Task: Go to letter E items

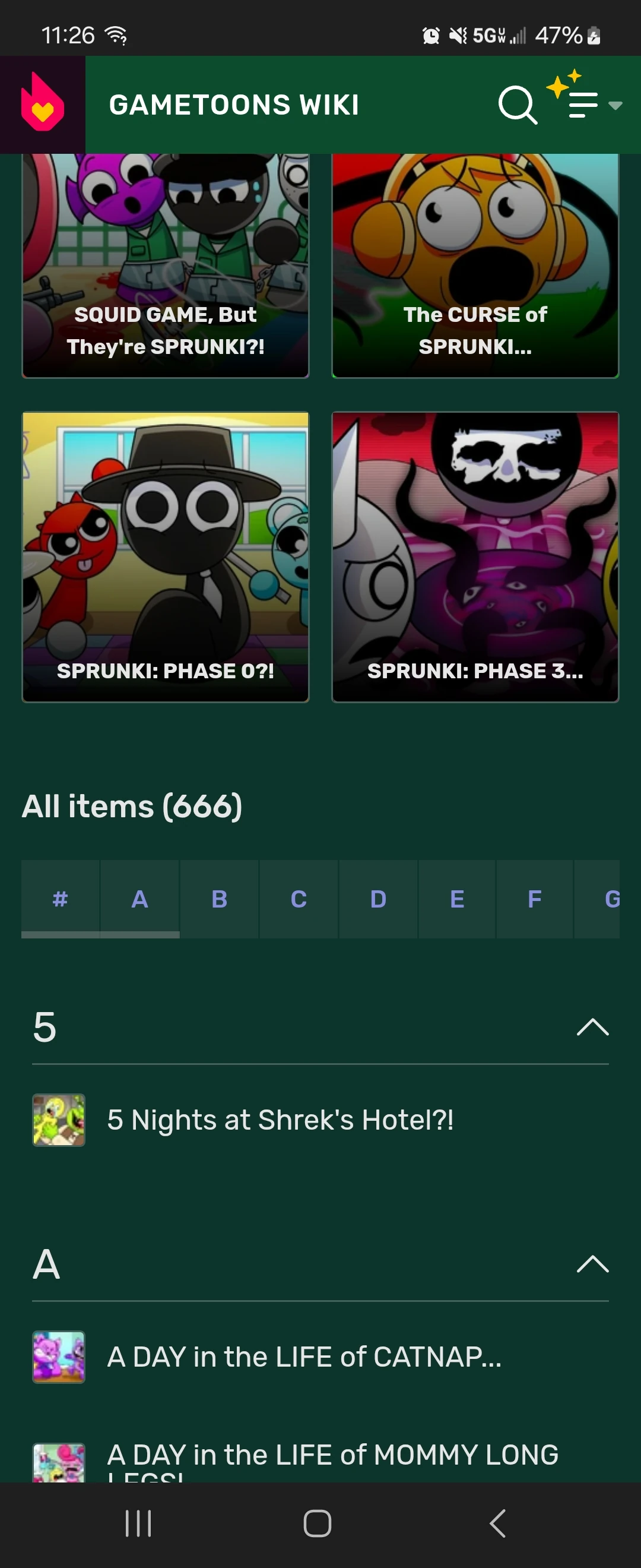Action: click(x=458, y=899)
